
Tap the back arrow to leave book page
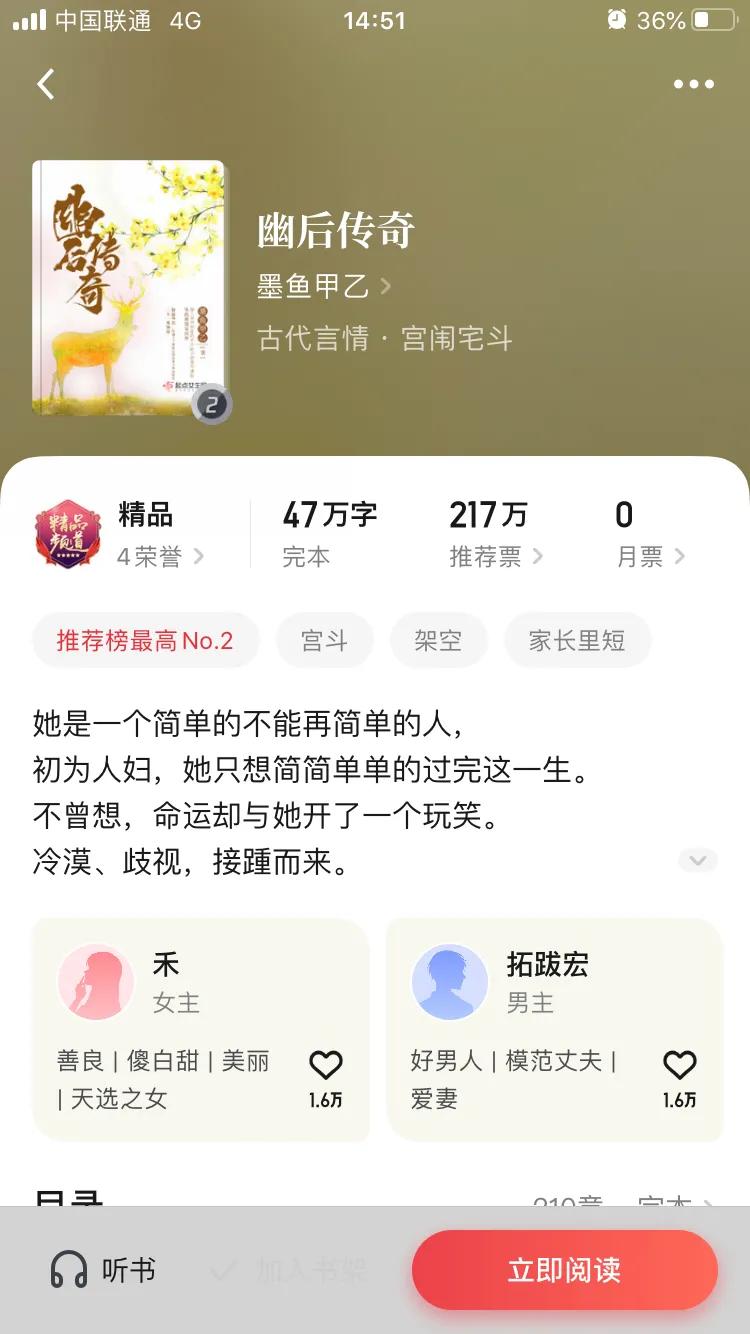(45, 84)
